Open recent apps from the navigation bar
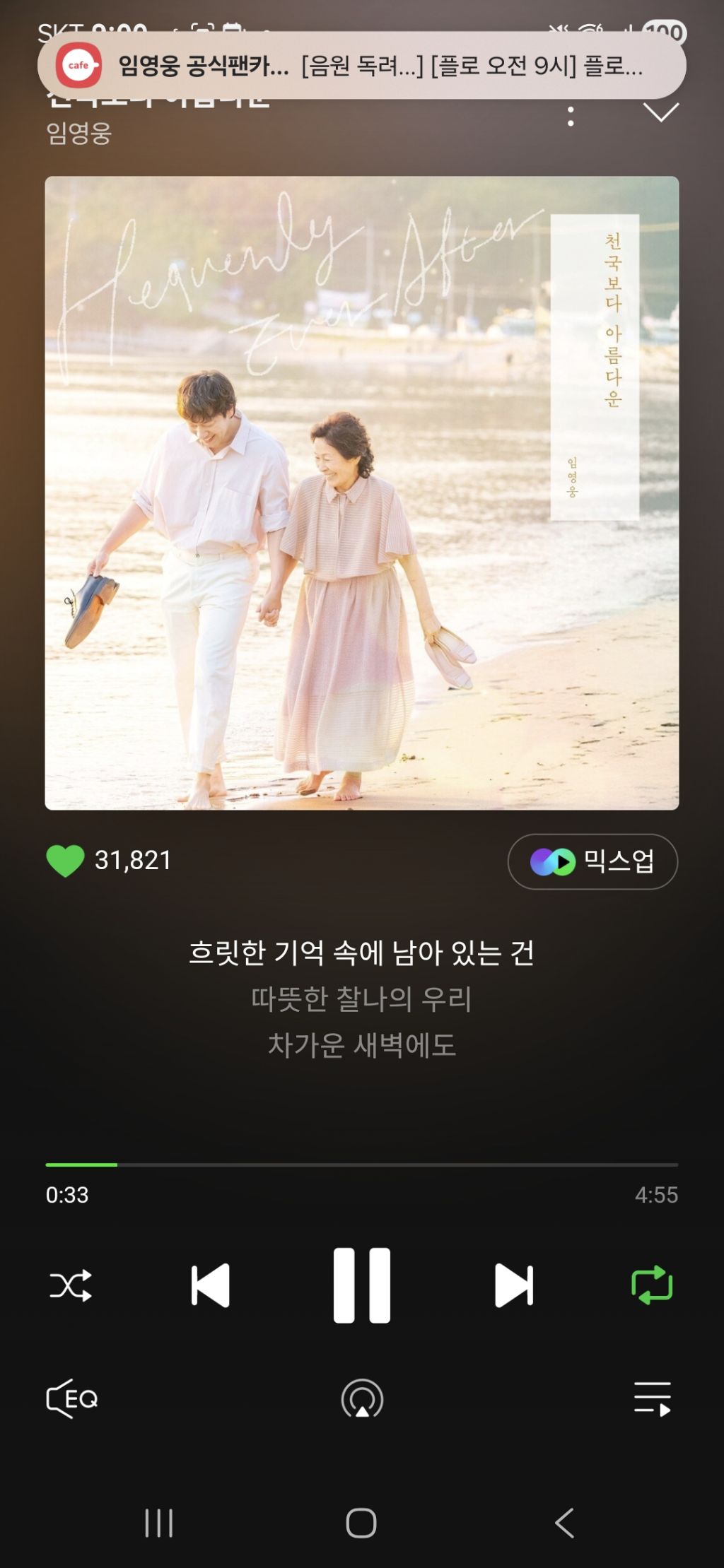 158,1522
